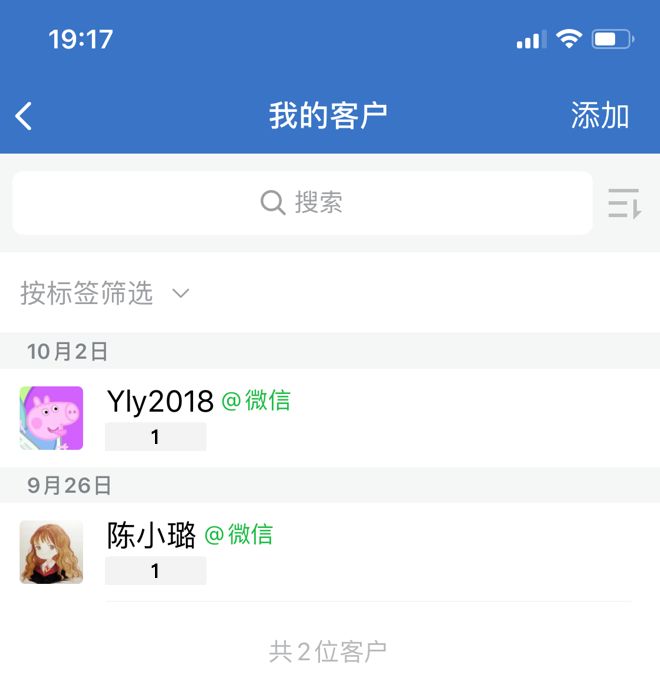This screenshot has height=684, width=660.
Task: Go back using the top-left arrow
Action: (24, 116)
